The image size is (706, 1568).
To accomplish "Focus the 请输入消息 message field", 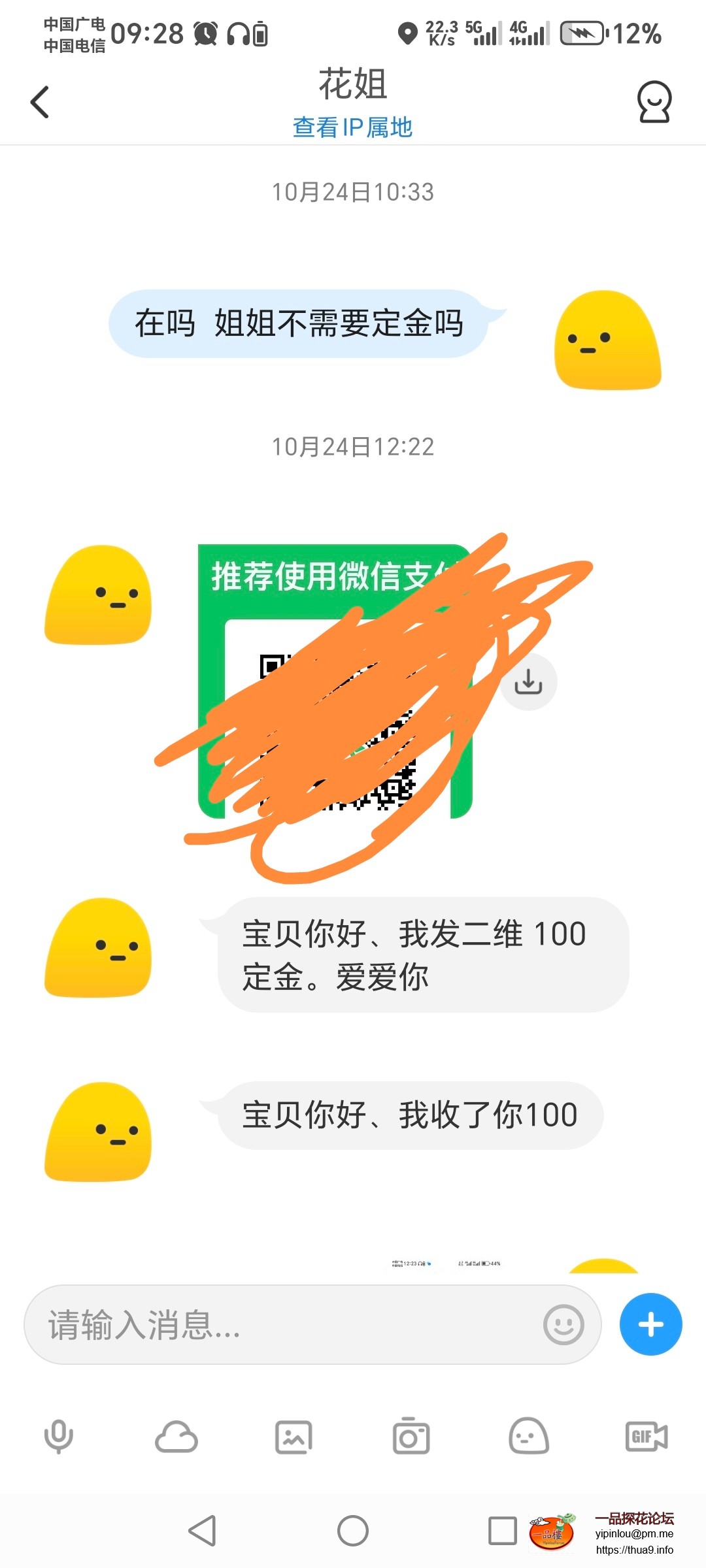I will click(x=288, y=1325).
